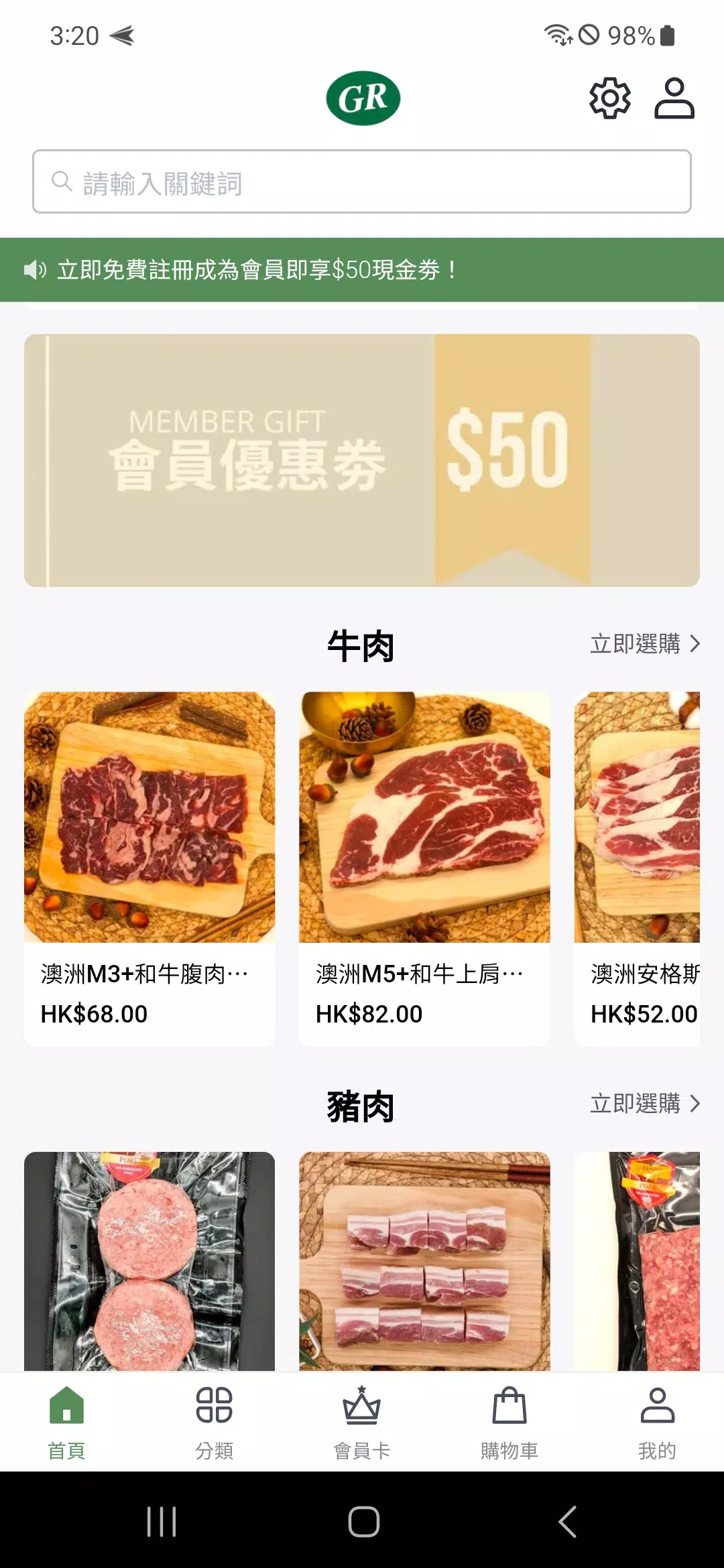This screenshot has width=724, height=1568.
Task: Open the 澳洲M3+和牛腹肉 product card
Action: point(149,868)
